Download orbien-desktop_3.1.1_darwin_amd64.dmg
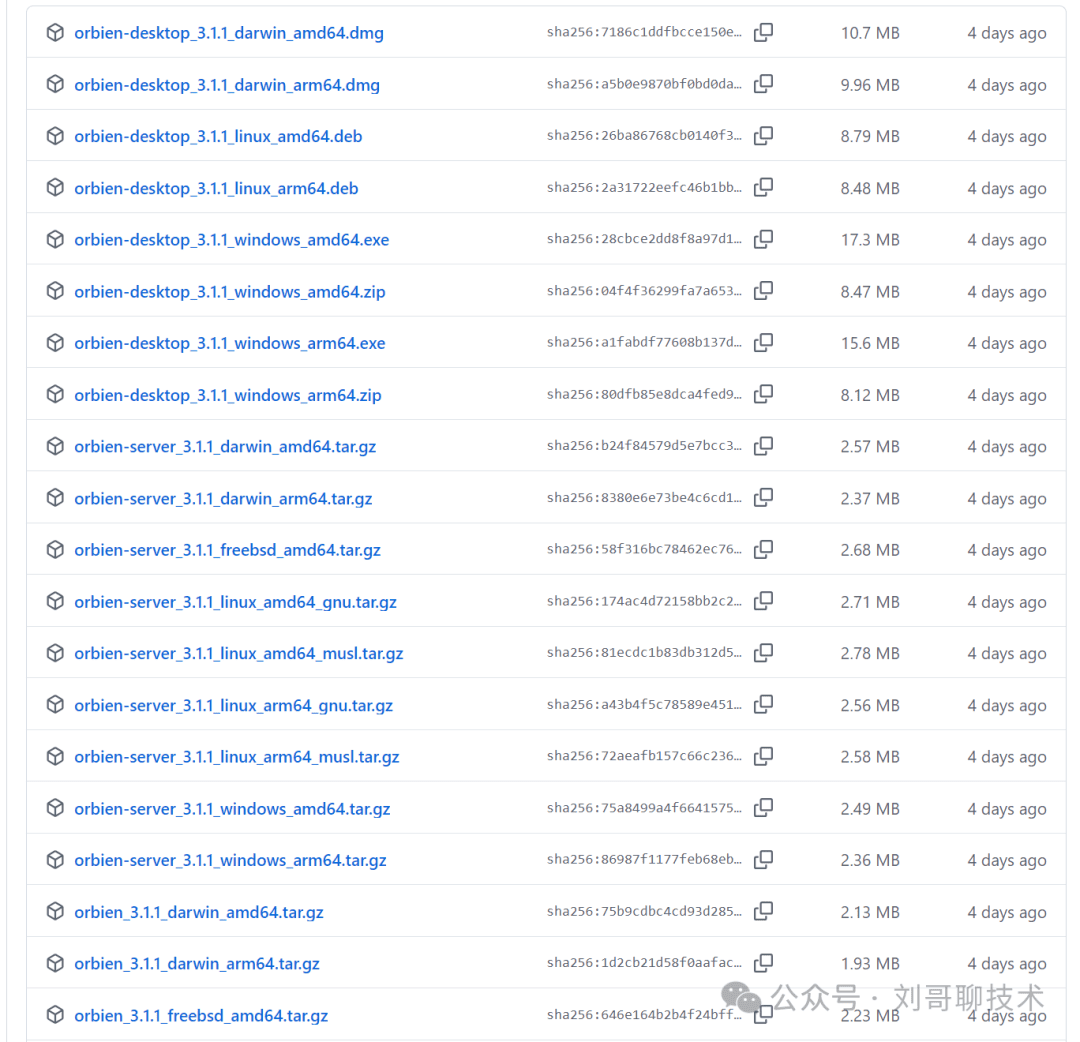 tap(229, 33)
